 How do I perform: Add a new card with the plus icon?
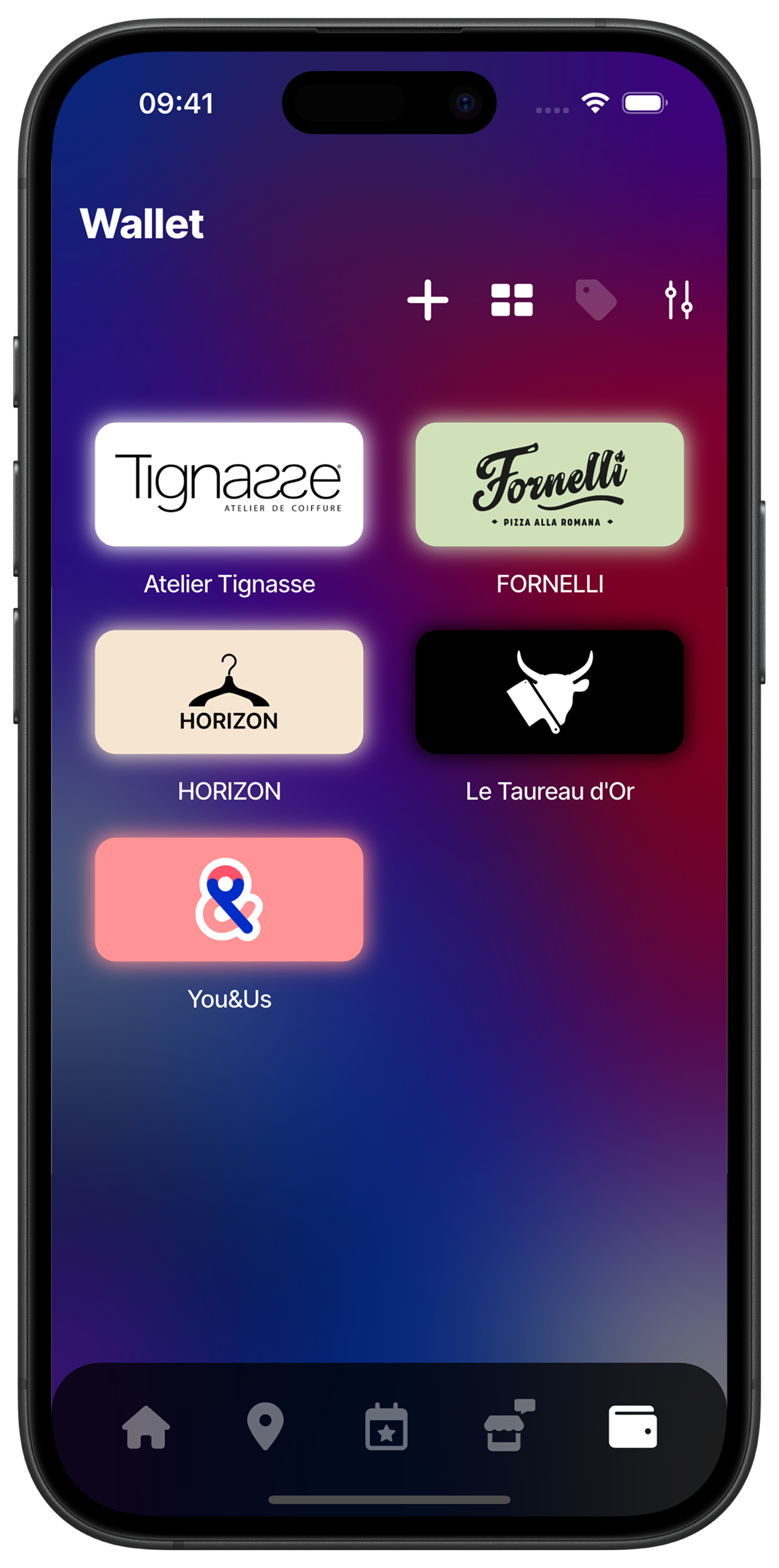428,299
